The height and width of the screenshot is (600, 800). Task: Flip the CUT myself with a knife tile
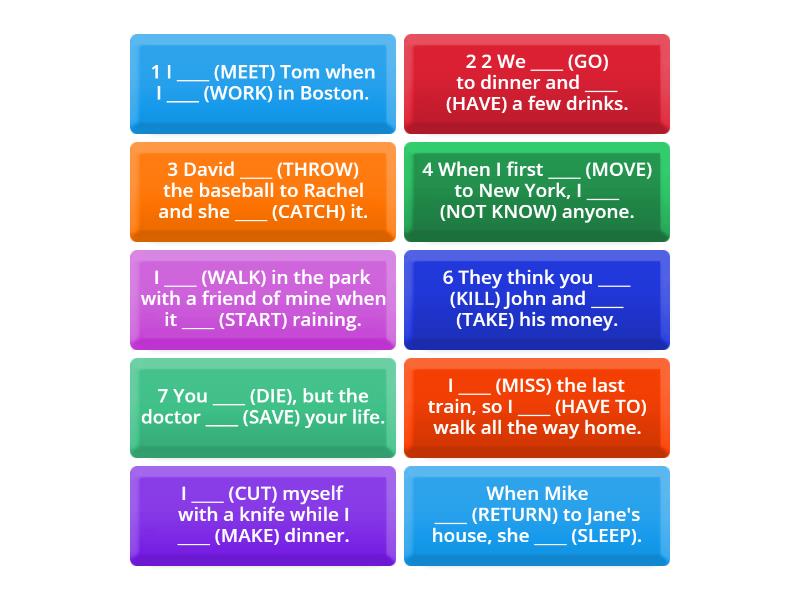point(263,515)
